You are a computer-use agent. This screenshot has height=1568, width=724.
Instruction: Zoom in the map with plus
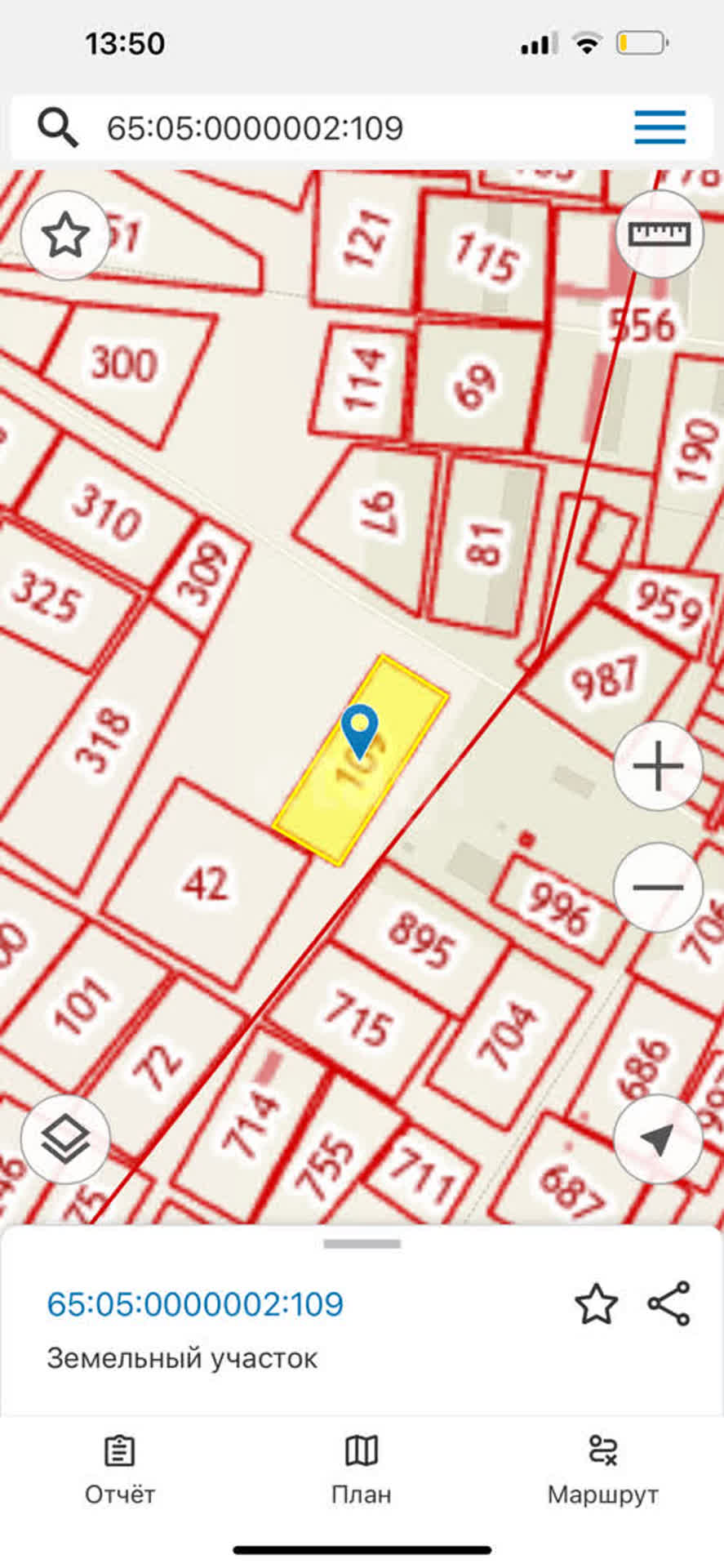pyautogui.click(x=658, y=766)
